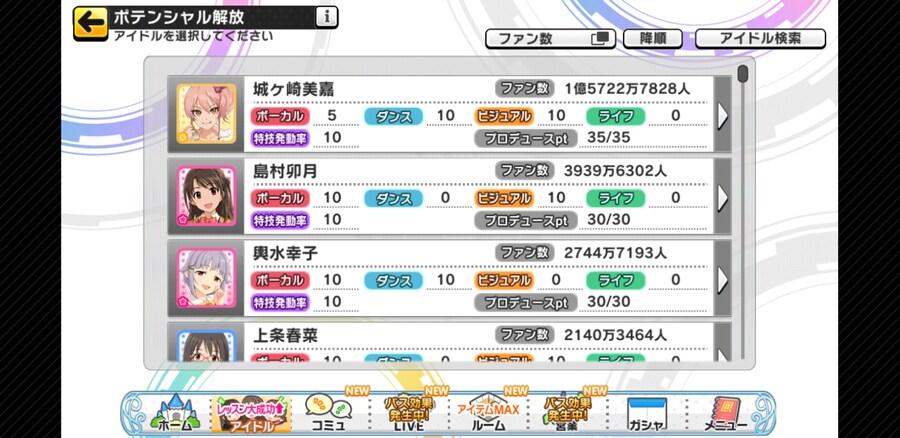This screenshot has width=900, height=438.
Task: Open the info icon beside ポテンシャル解放
Action: [326, 17]
